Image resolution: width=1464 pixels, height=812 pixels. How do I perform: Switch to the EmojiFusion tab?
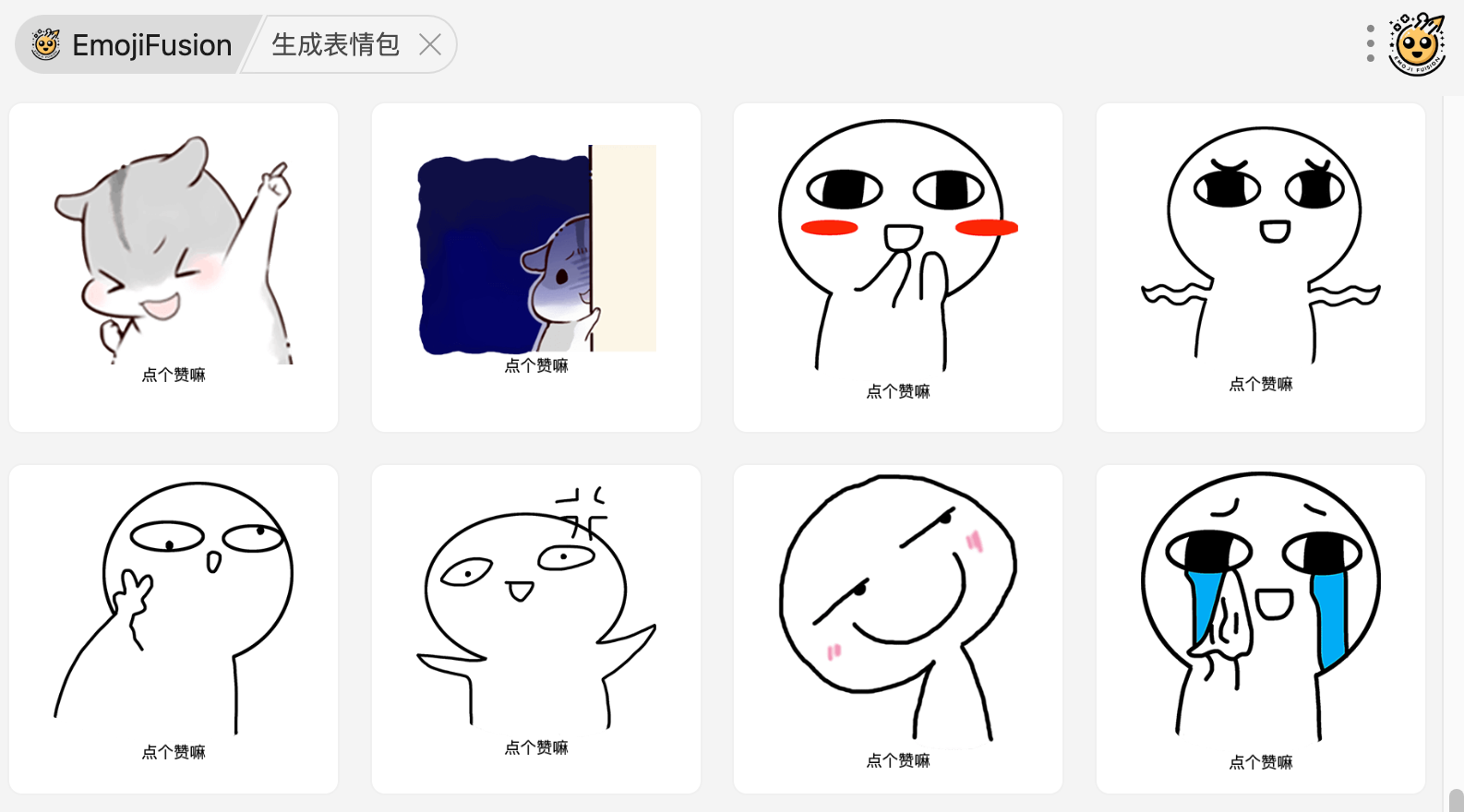[133, 44]
